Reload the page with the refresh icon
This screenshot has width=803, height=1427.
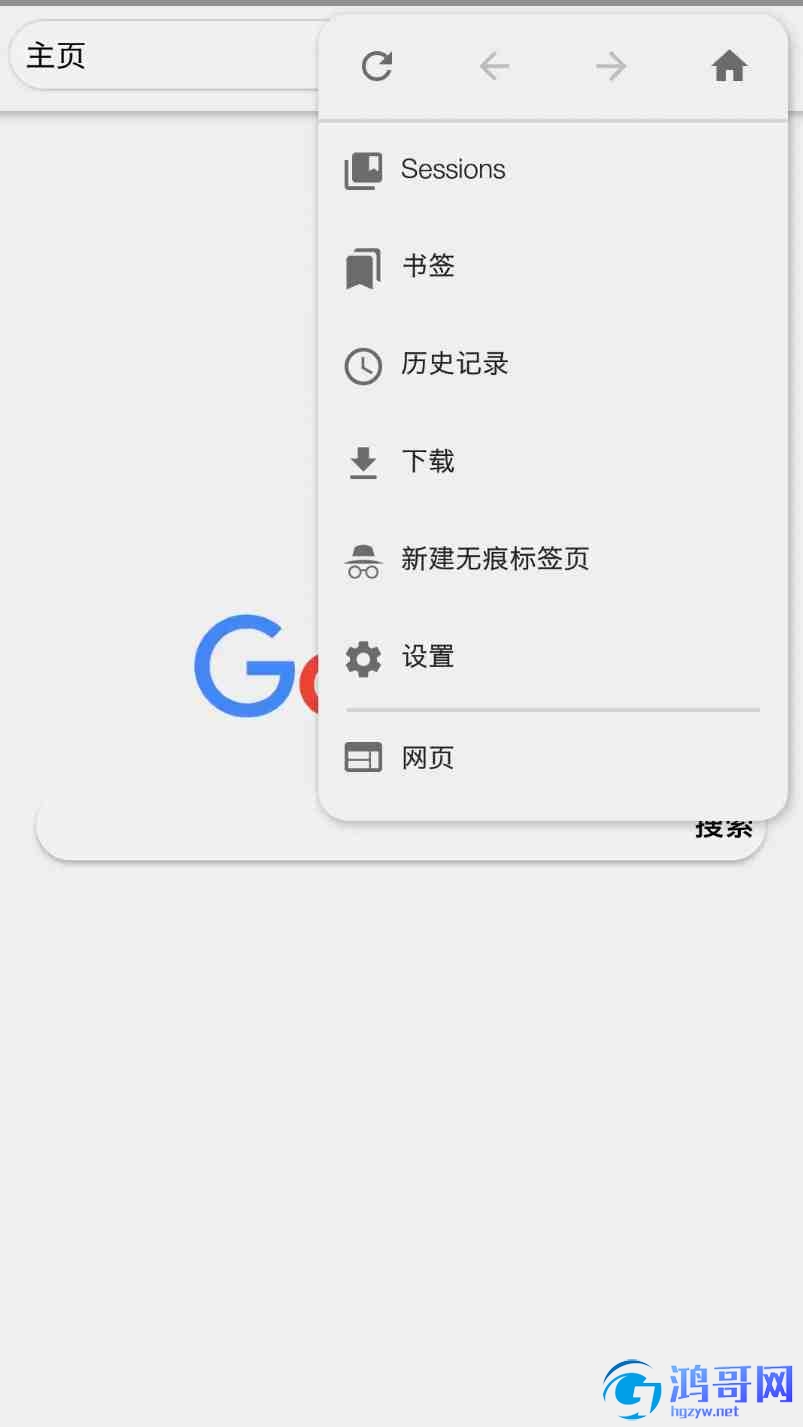click(377, 67)
